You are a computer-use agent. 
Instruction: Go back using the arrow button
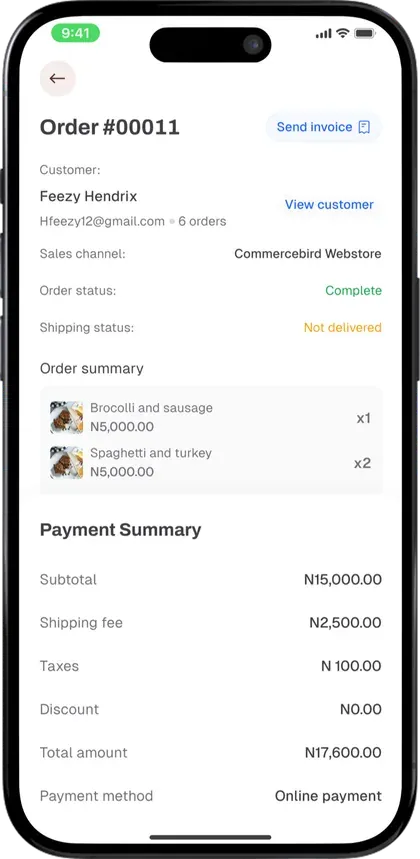pyautogui.click(x=57, y=79)
